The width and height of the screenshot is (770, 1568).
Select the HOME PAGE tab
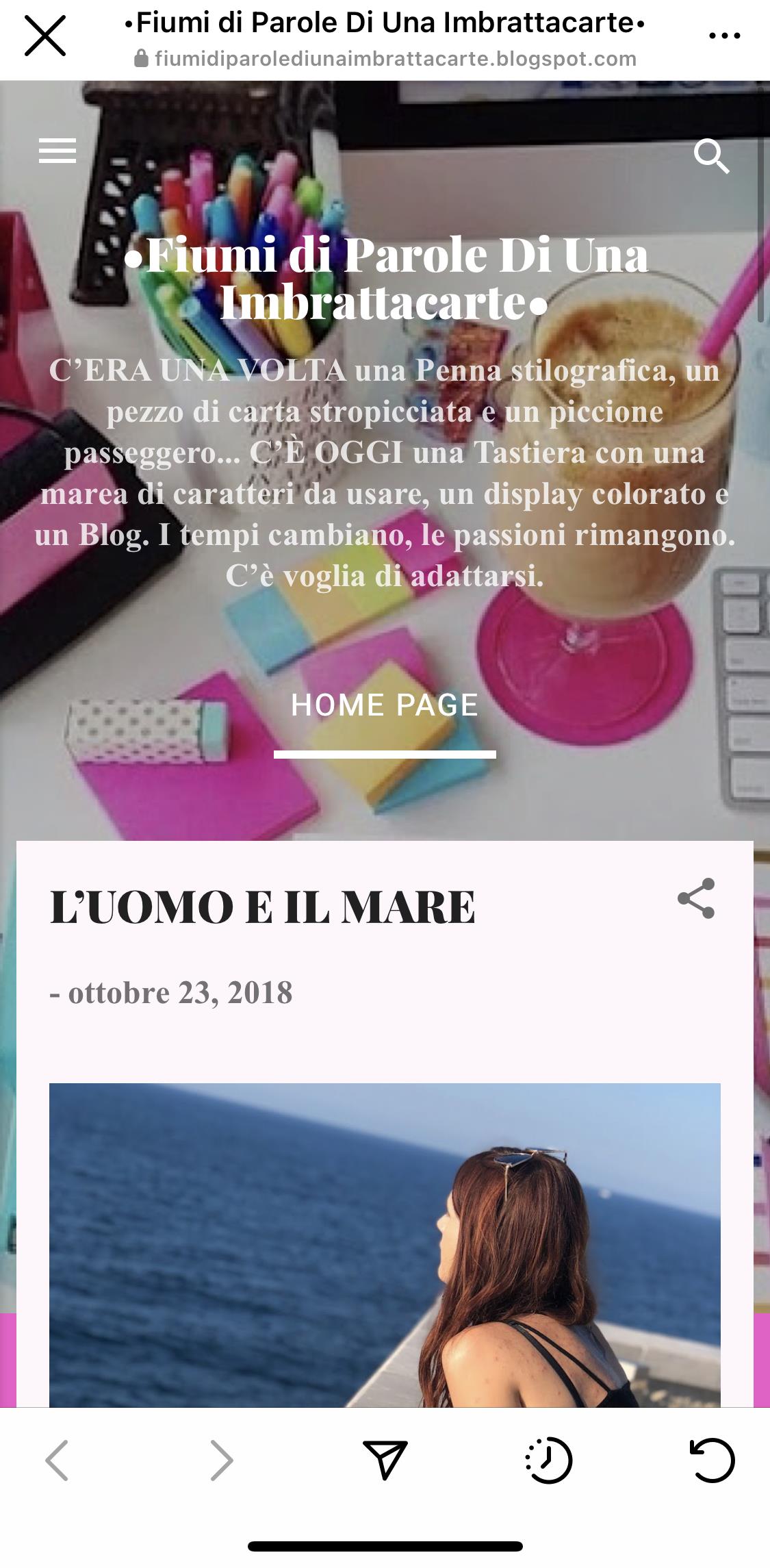385,705
